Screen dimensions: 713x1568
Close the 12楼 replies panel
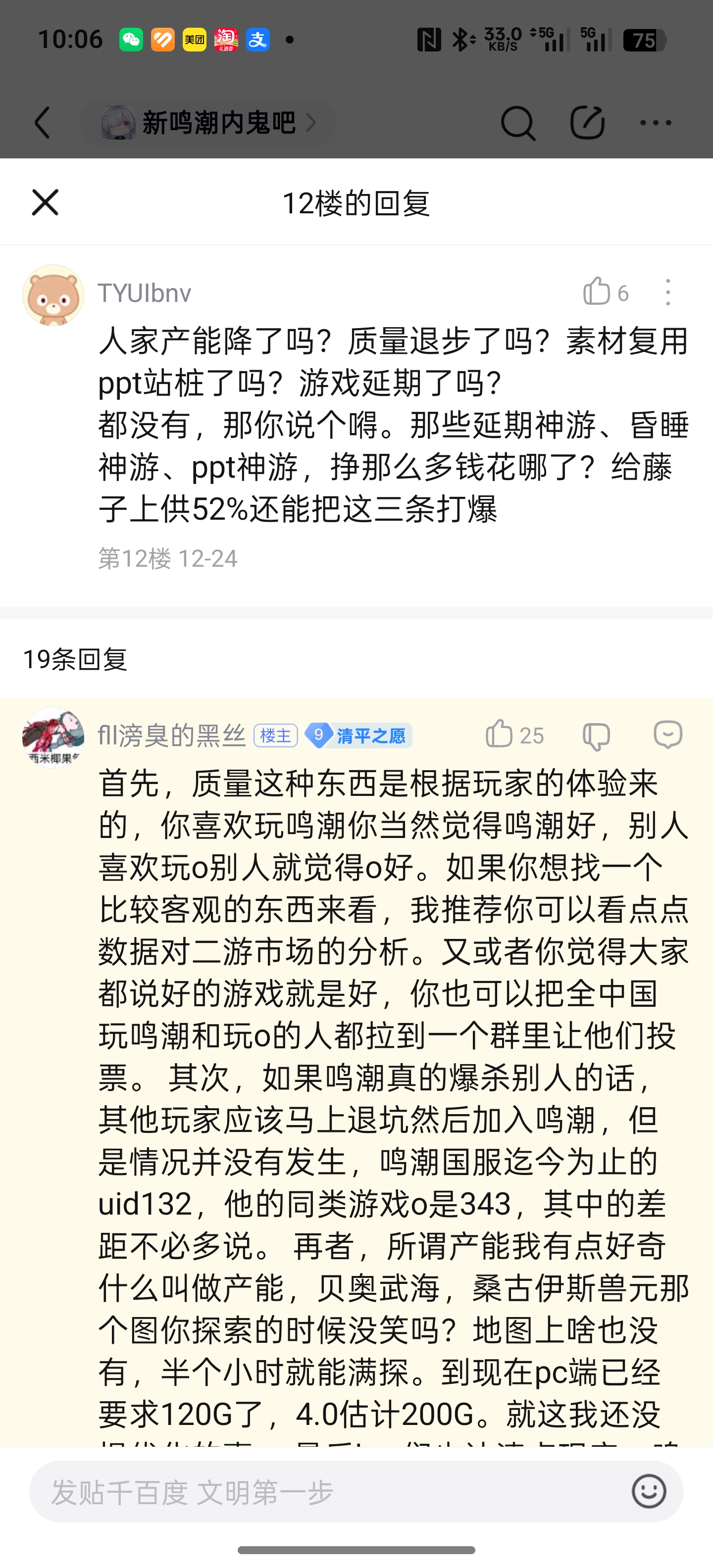click(x=45, y=202)
